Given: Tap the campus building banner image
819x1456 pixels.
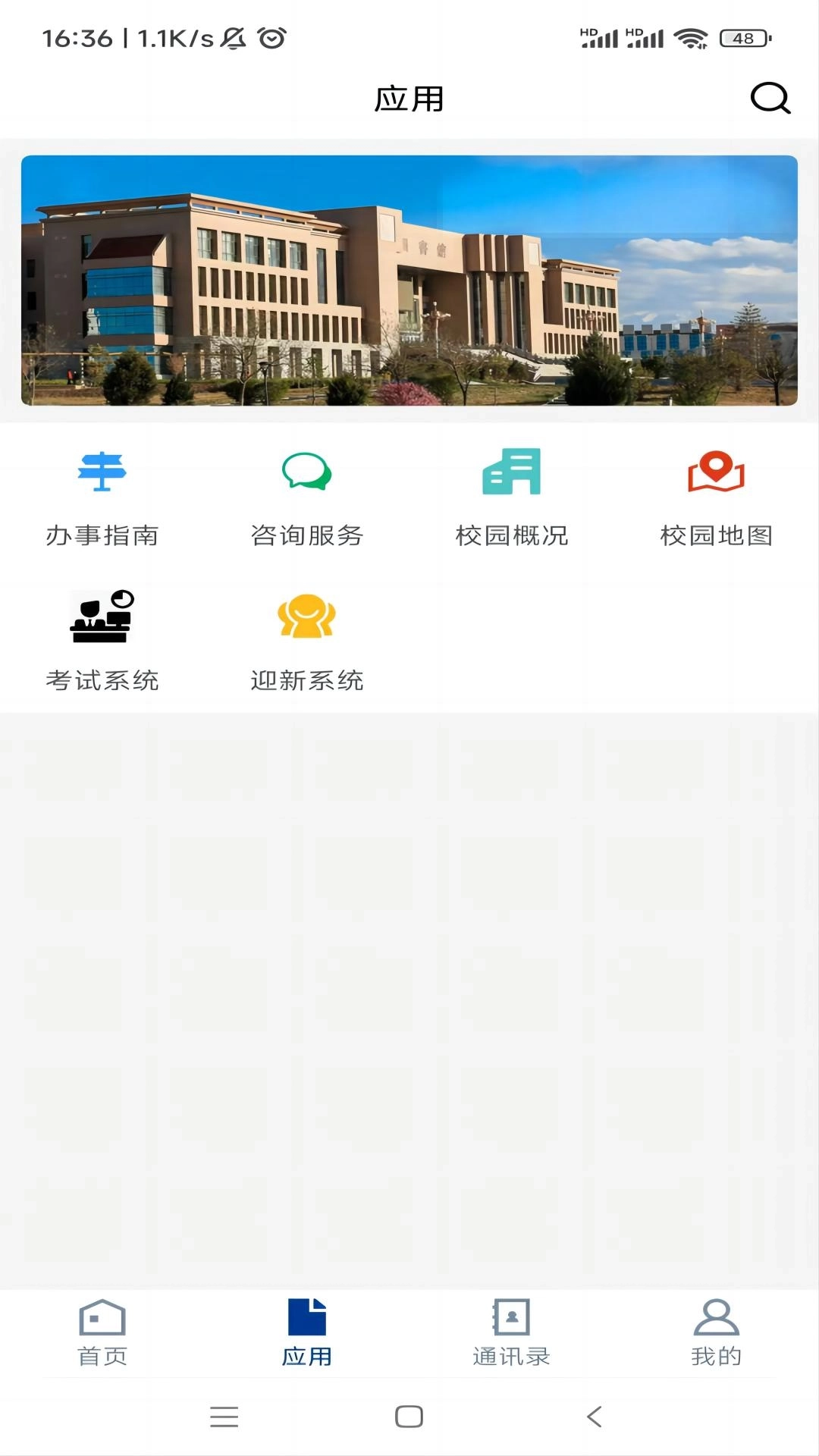Looking at the screenshot, I should click(x=409, y=281).
